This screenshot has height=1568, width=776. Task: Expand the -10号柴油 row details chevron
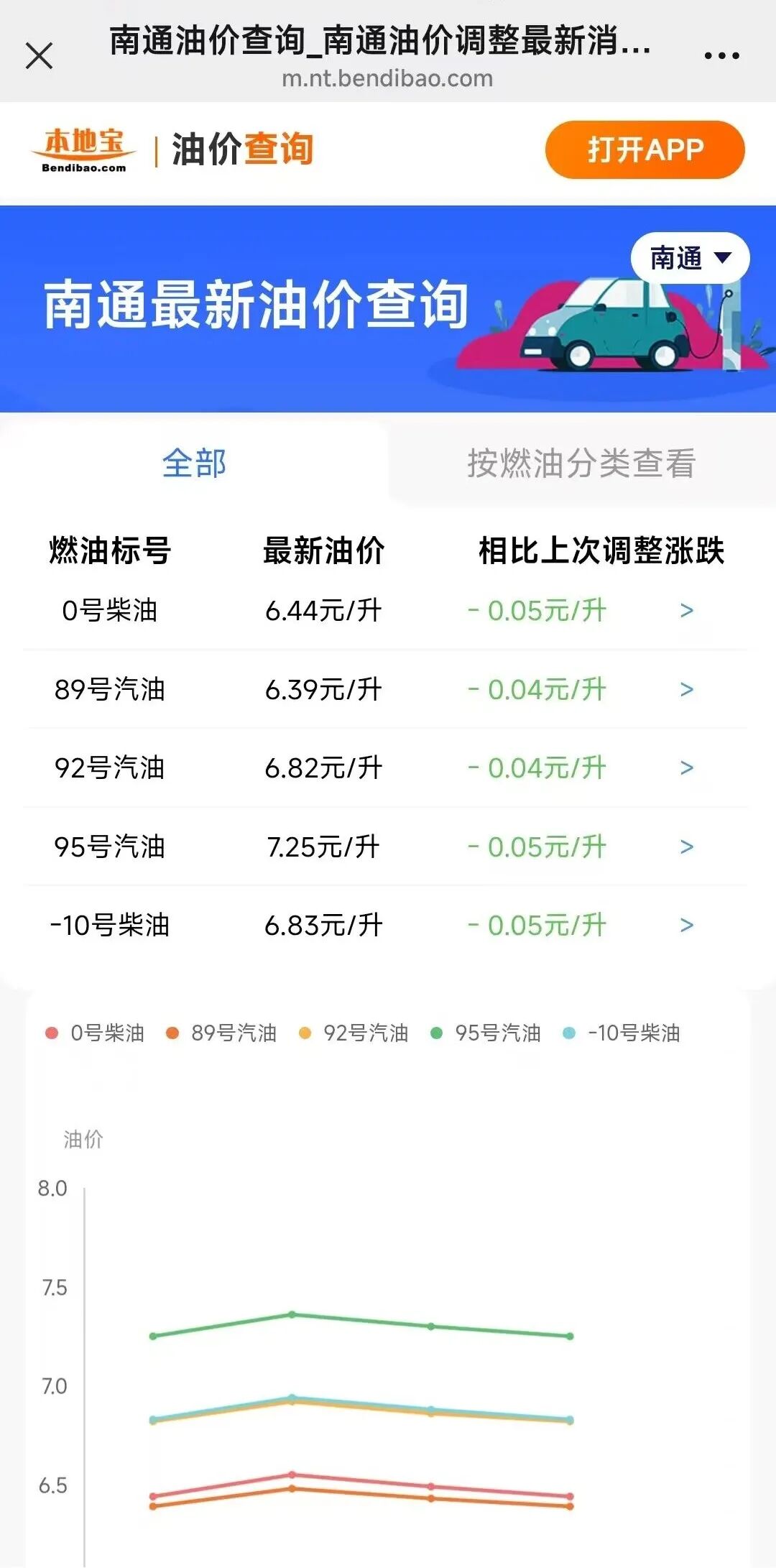(x=685, y=927)
